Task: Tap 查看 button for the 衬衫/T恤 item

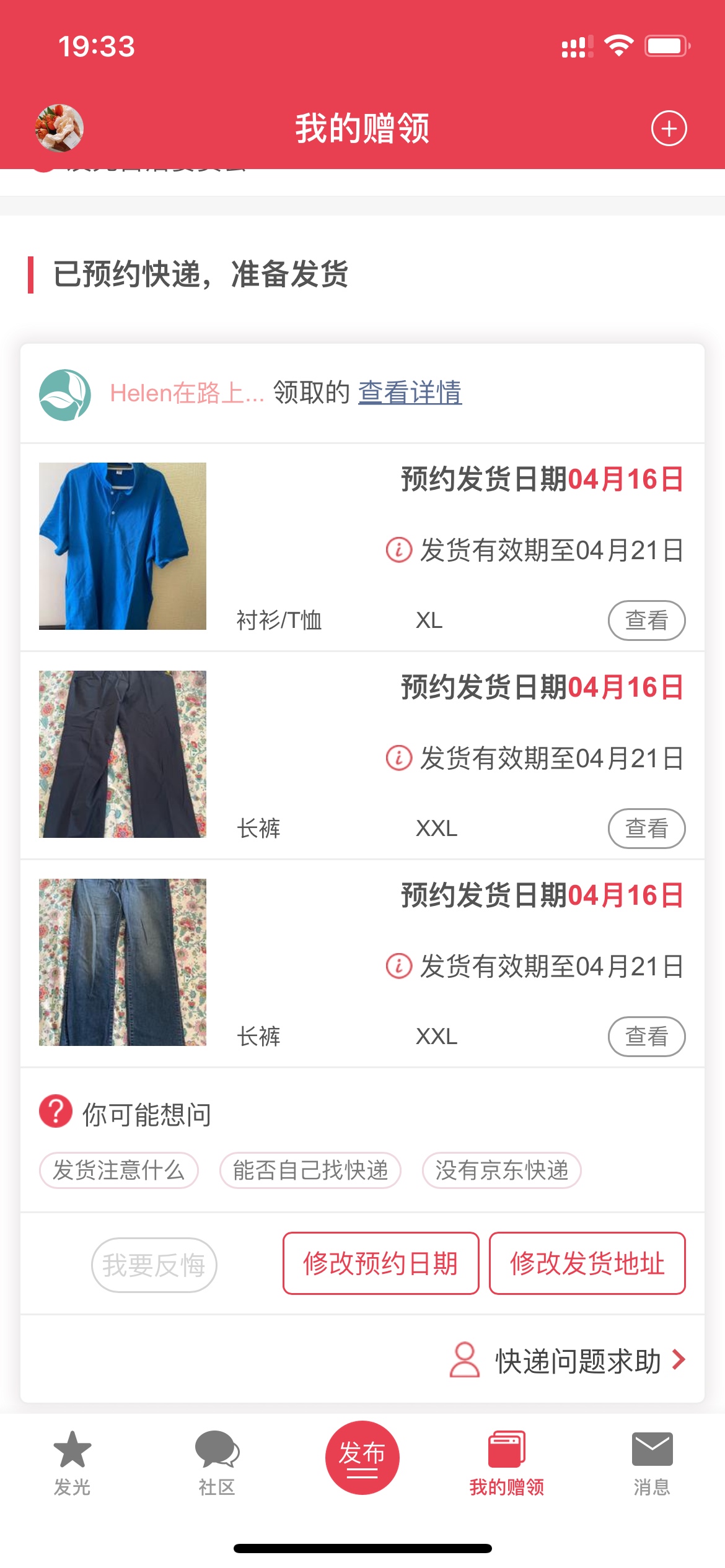Action: coord(646,620)
